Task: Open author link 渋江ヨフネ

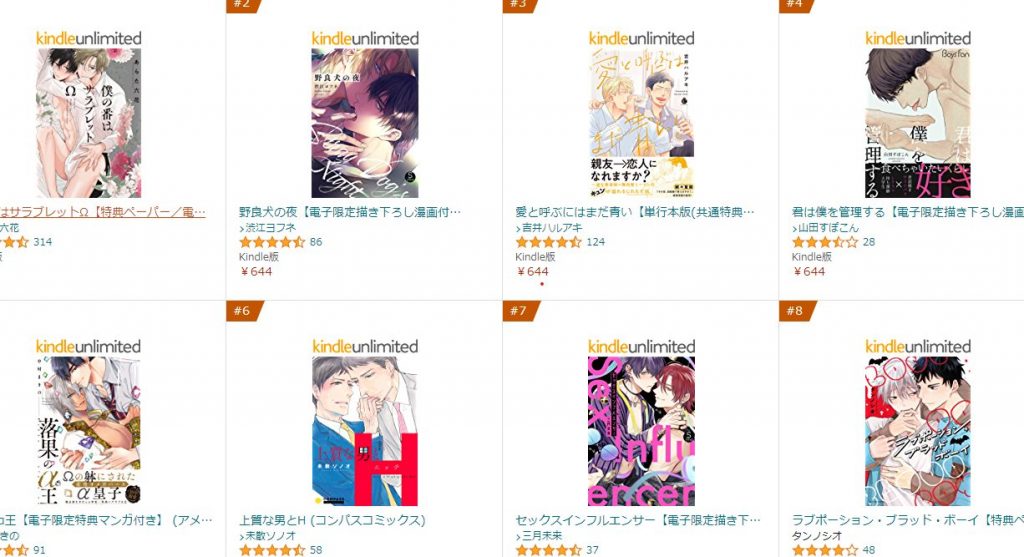Action: [x=272, y=227]
